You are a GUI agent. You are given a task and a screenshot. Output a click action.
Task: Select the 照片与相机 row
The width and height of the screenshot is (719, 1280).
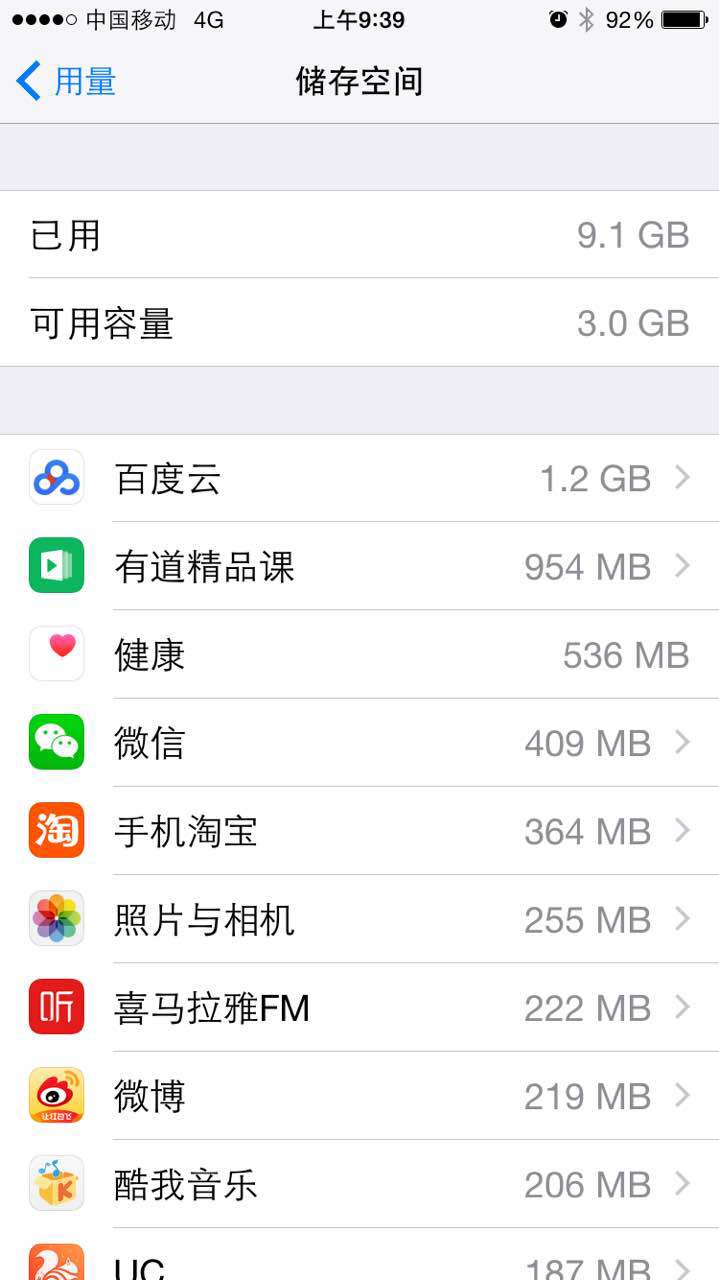(360, 919)
